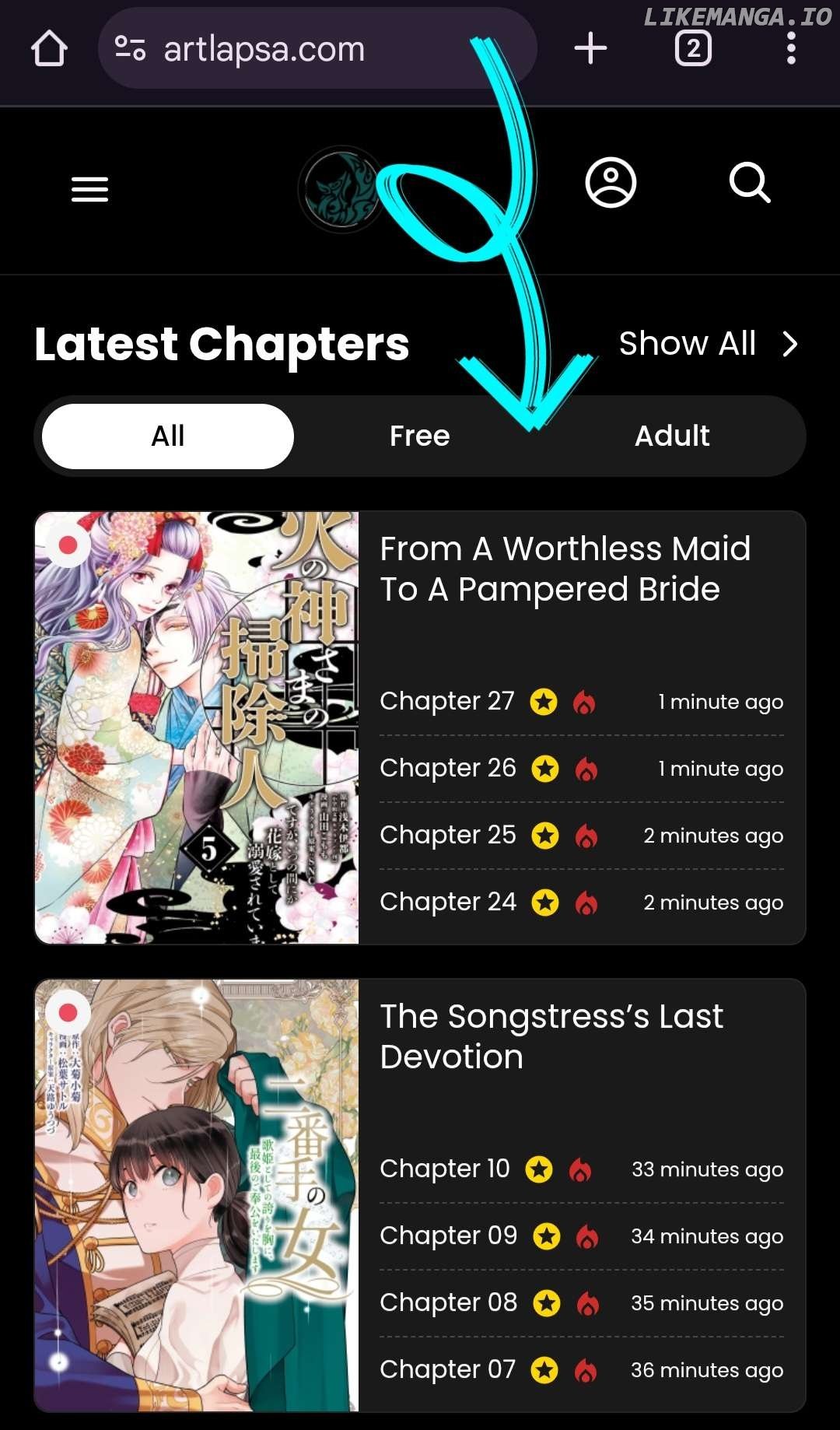The image size is (840, 1430).
Task: Go to the browser home page
Action: click(49, 49)
